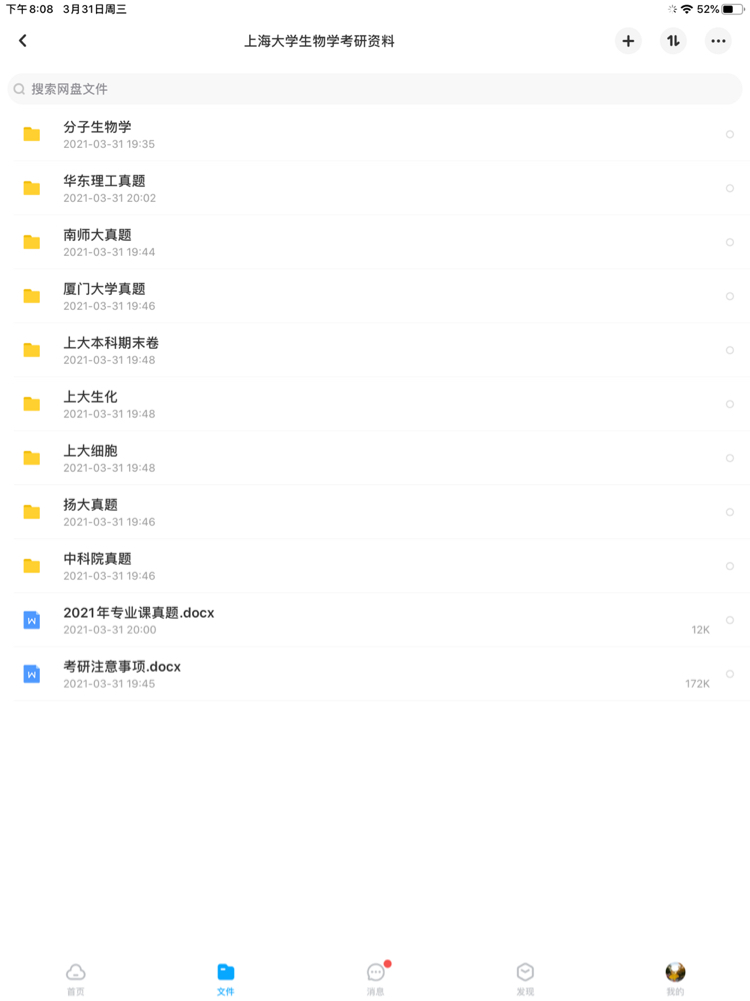Open the 南师大真题 folder
This screenshot has width=750, height=1001.
(x=375, y=243)
